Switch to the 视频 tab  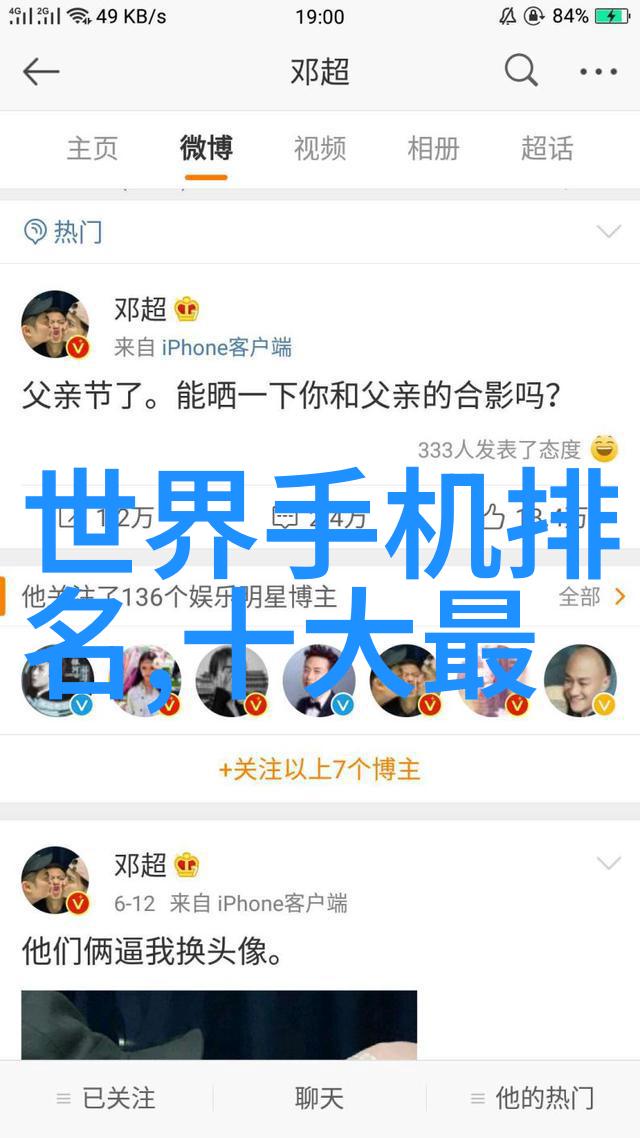[320, 149]
